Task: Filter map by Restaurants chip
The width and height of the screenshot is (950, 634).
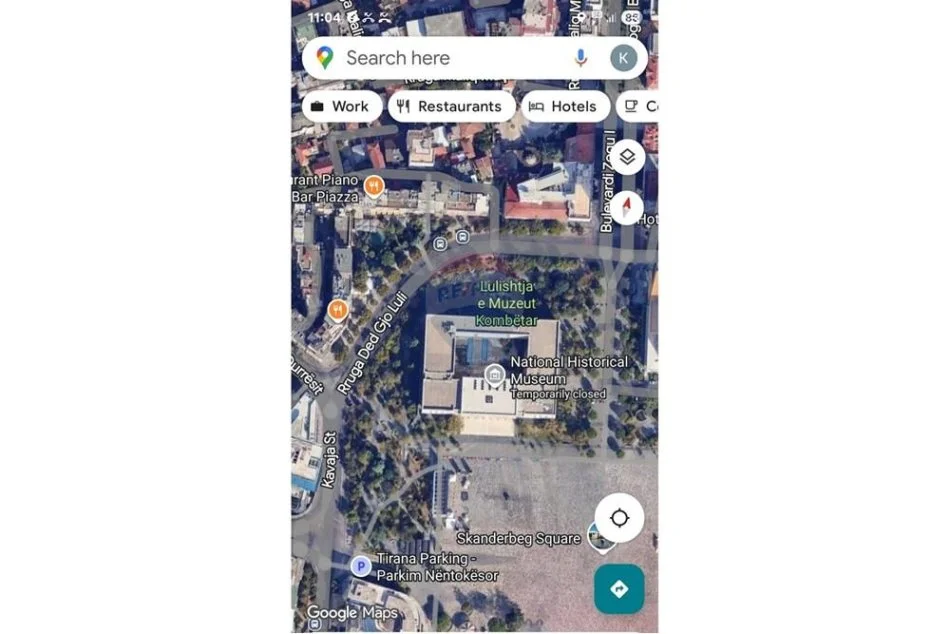Action: [x=451, y=106]
